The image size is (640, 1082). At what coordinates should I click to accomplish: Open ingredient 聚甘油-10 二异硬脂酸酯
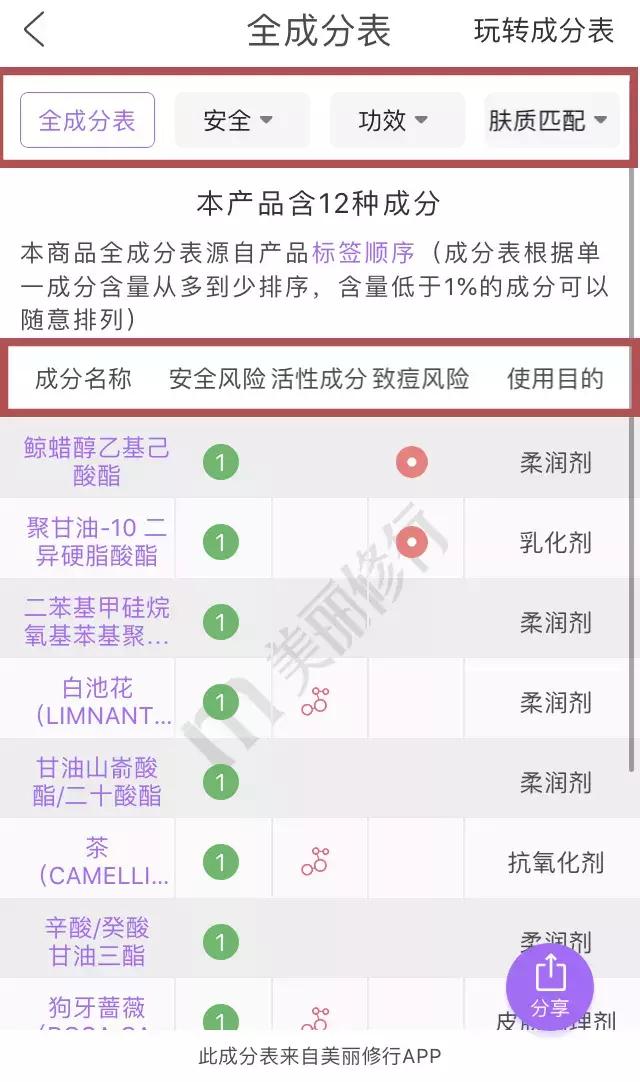coord(97,542)
